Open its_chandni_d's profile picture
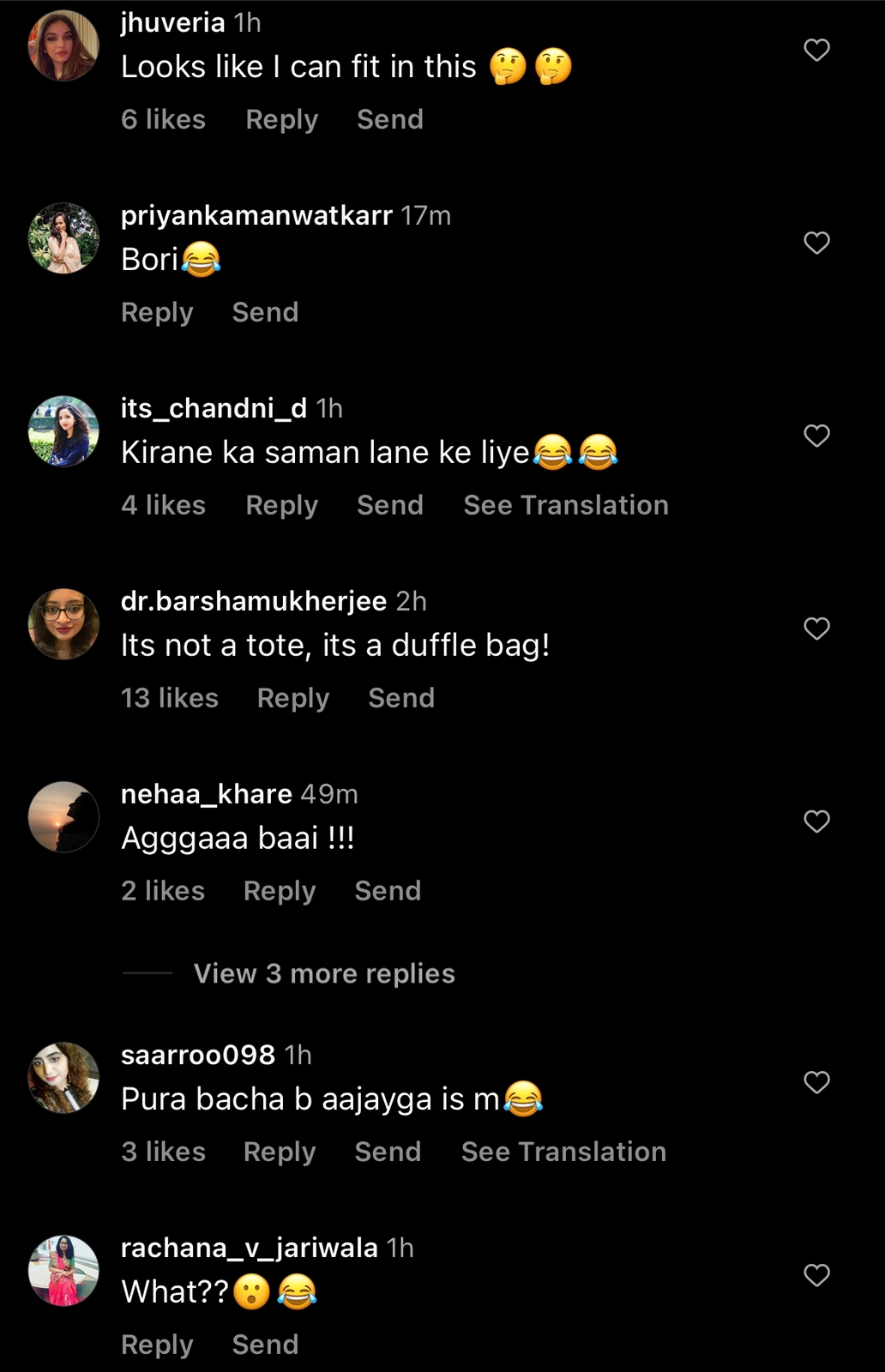This screenshot has width=885, height=1372. [63, 430]
